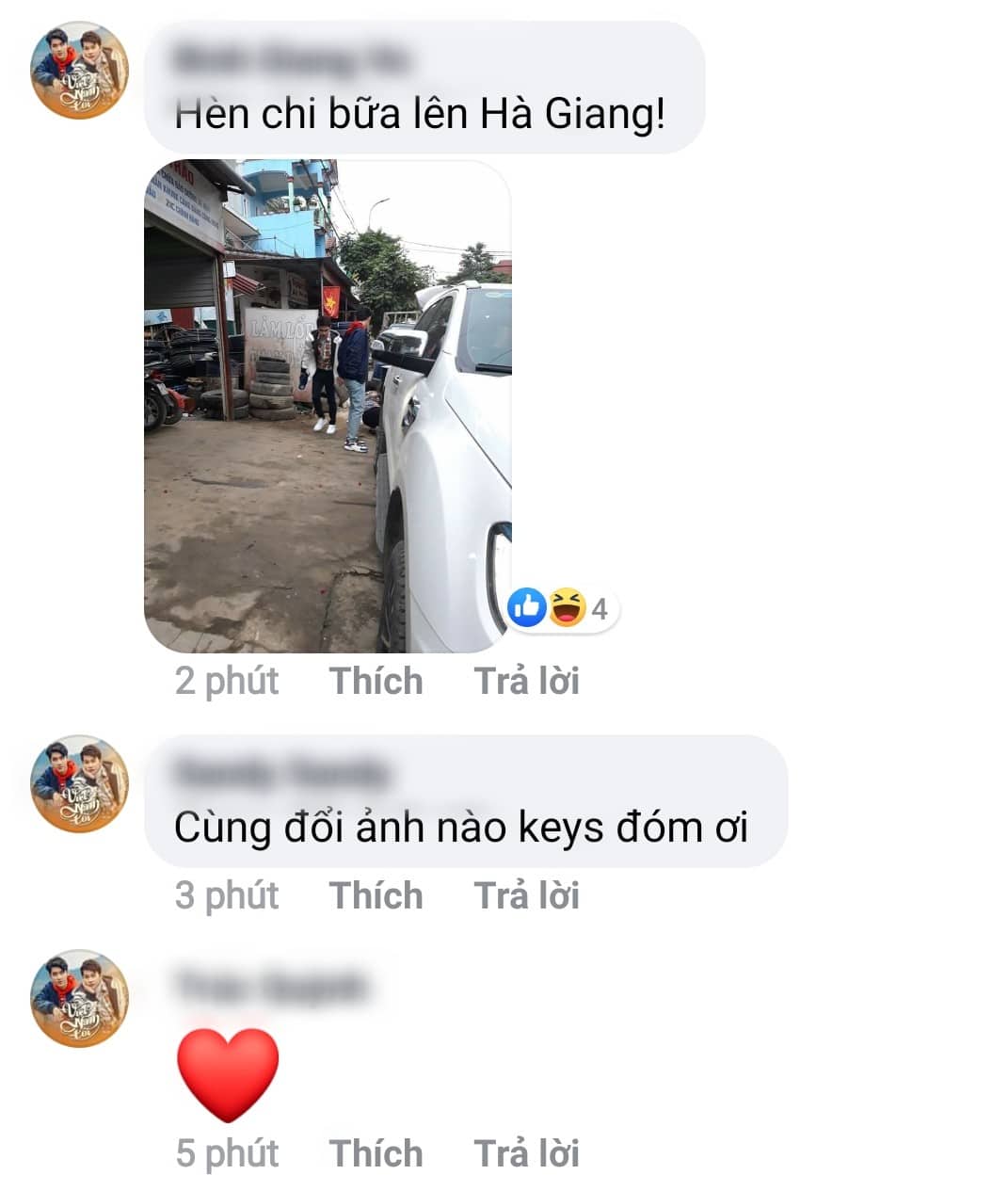1008x1191 pixels.
Task: Open profile avatar of the Hà Giang commenter
Action: click(x=80, y=71)
